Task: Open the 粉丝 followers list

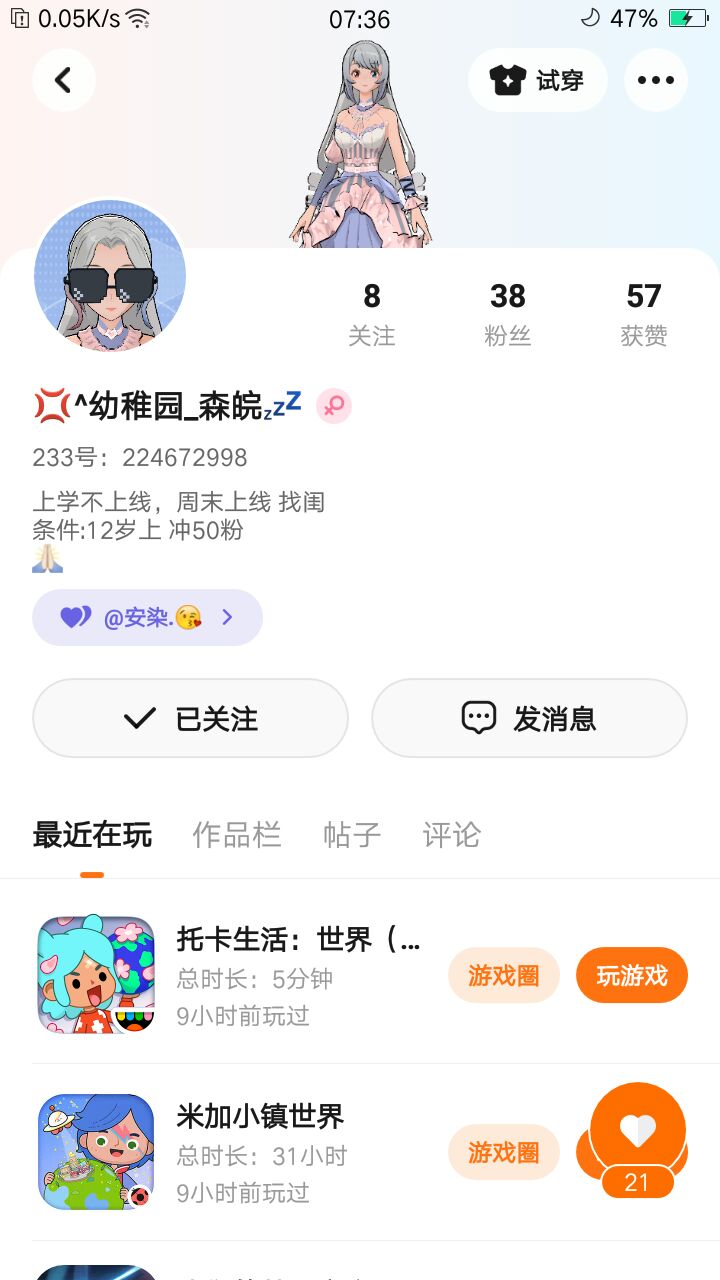Action: [x=508, y=313]
